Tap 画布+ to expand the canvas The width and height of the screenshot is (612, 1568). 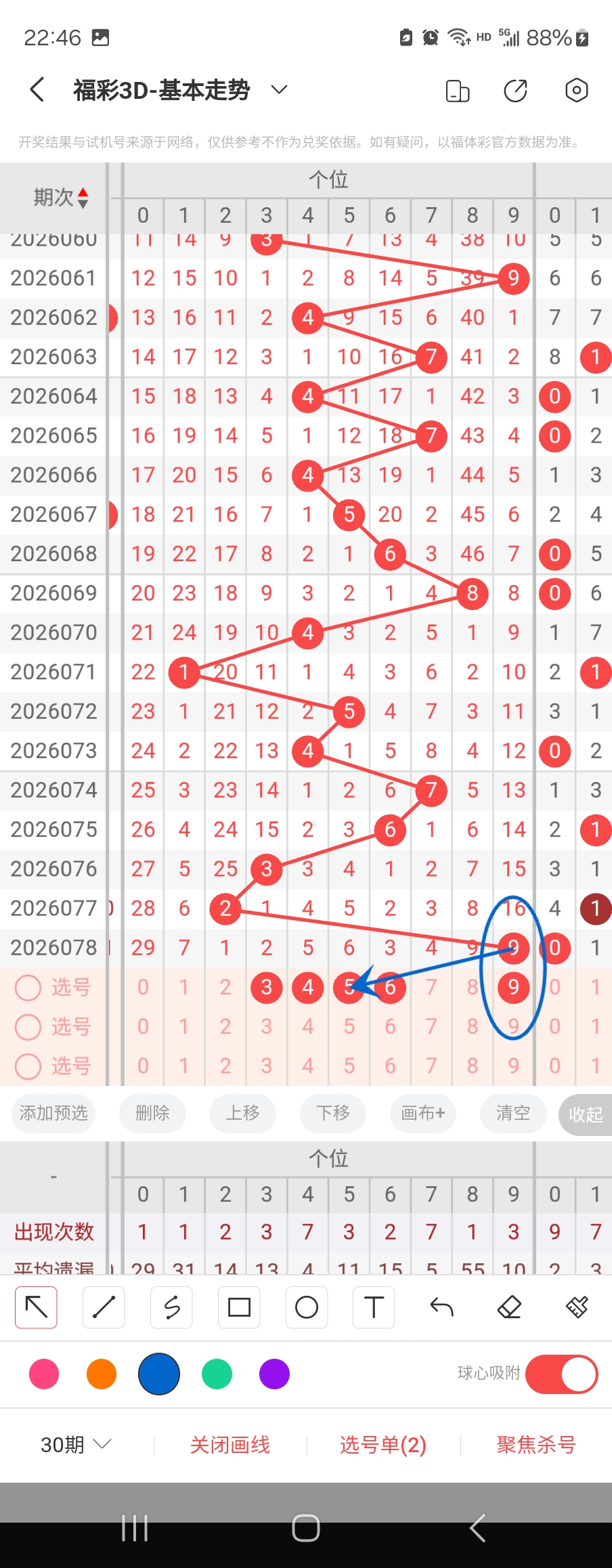click(x=423, y=1113)
